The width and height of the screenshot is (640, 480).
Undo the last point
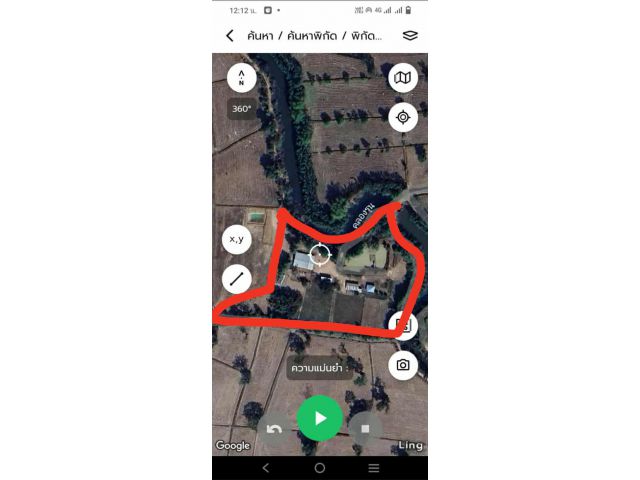click(x=274, y=429)
